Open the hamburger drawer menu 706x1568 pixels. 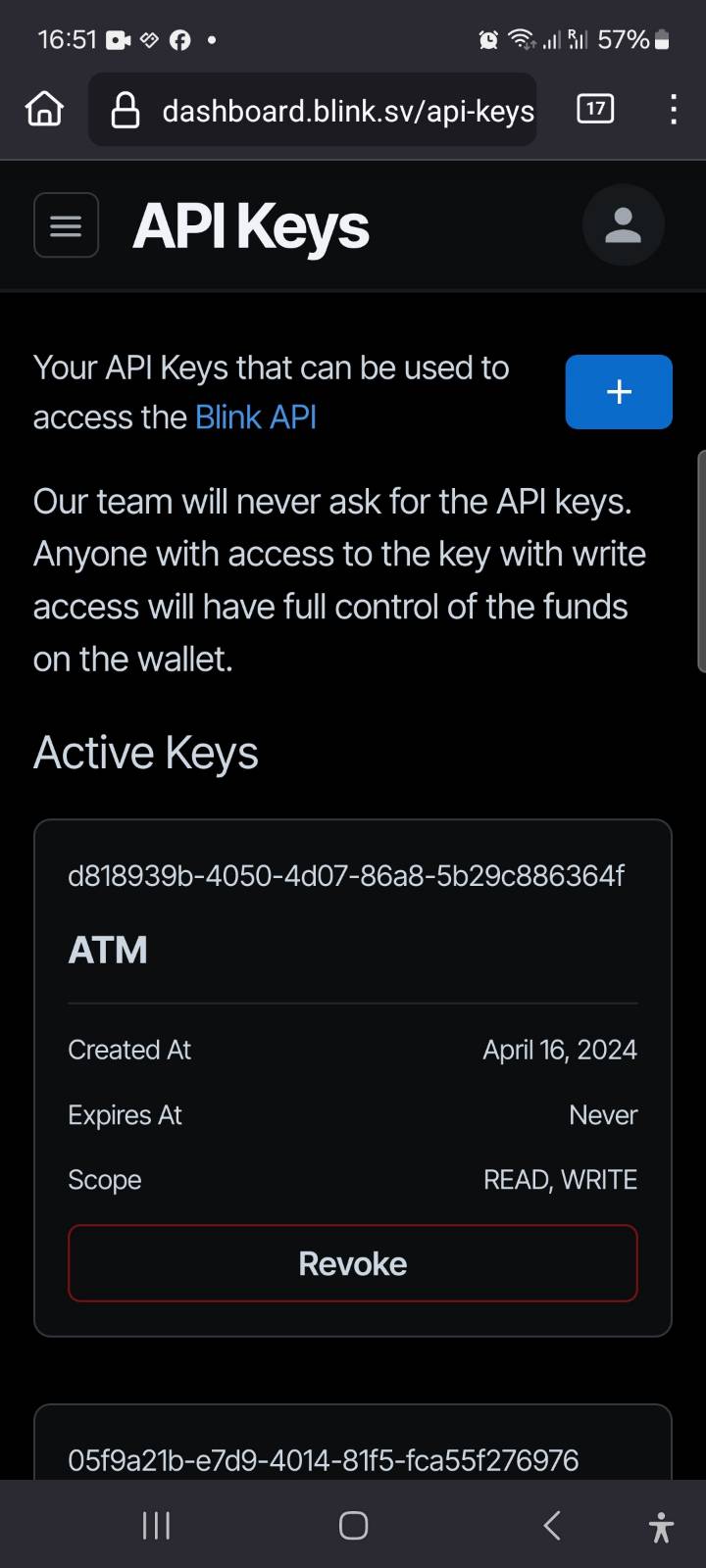click(66, 225)
